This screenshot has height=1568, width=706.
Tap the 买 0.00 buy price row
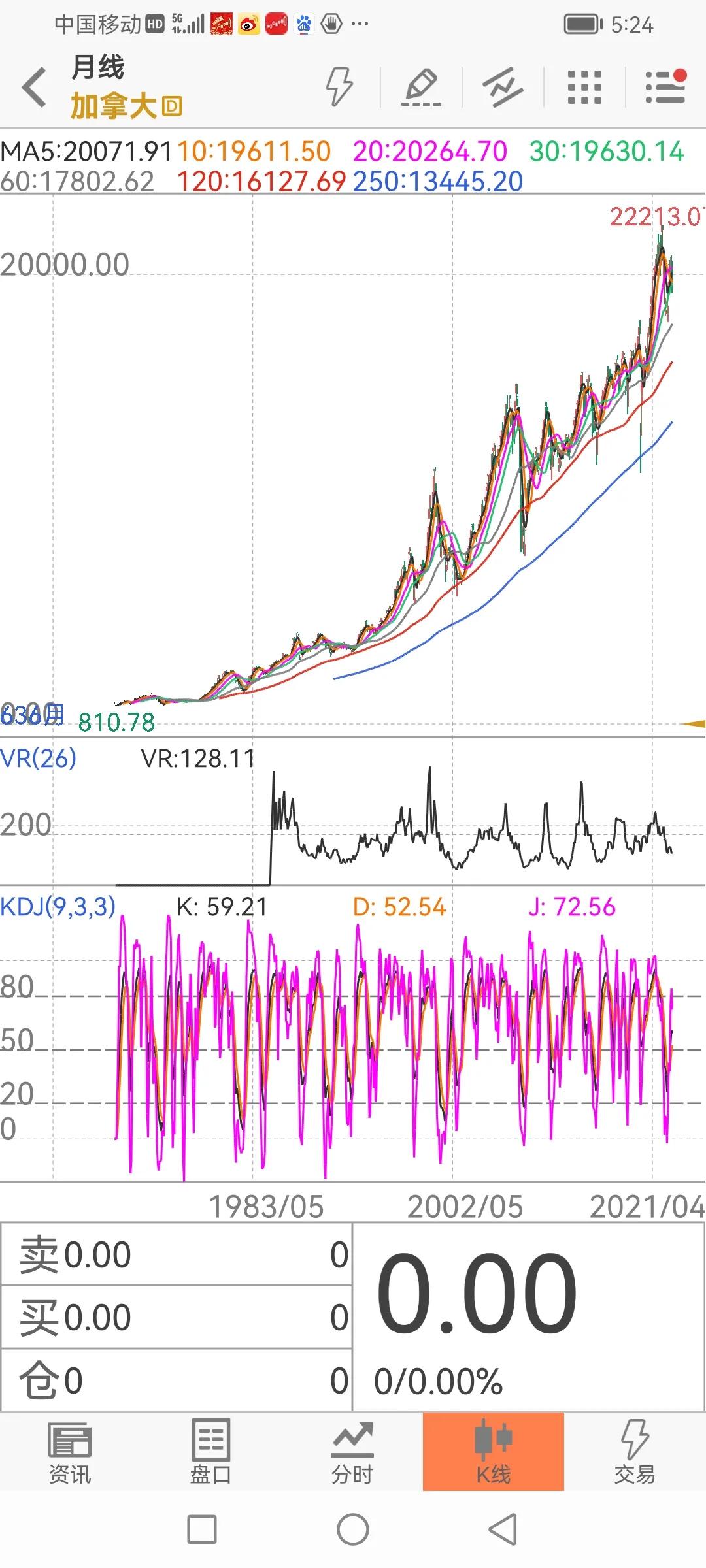(x=175, y=1317)
